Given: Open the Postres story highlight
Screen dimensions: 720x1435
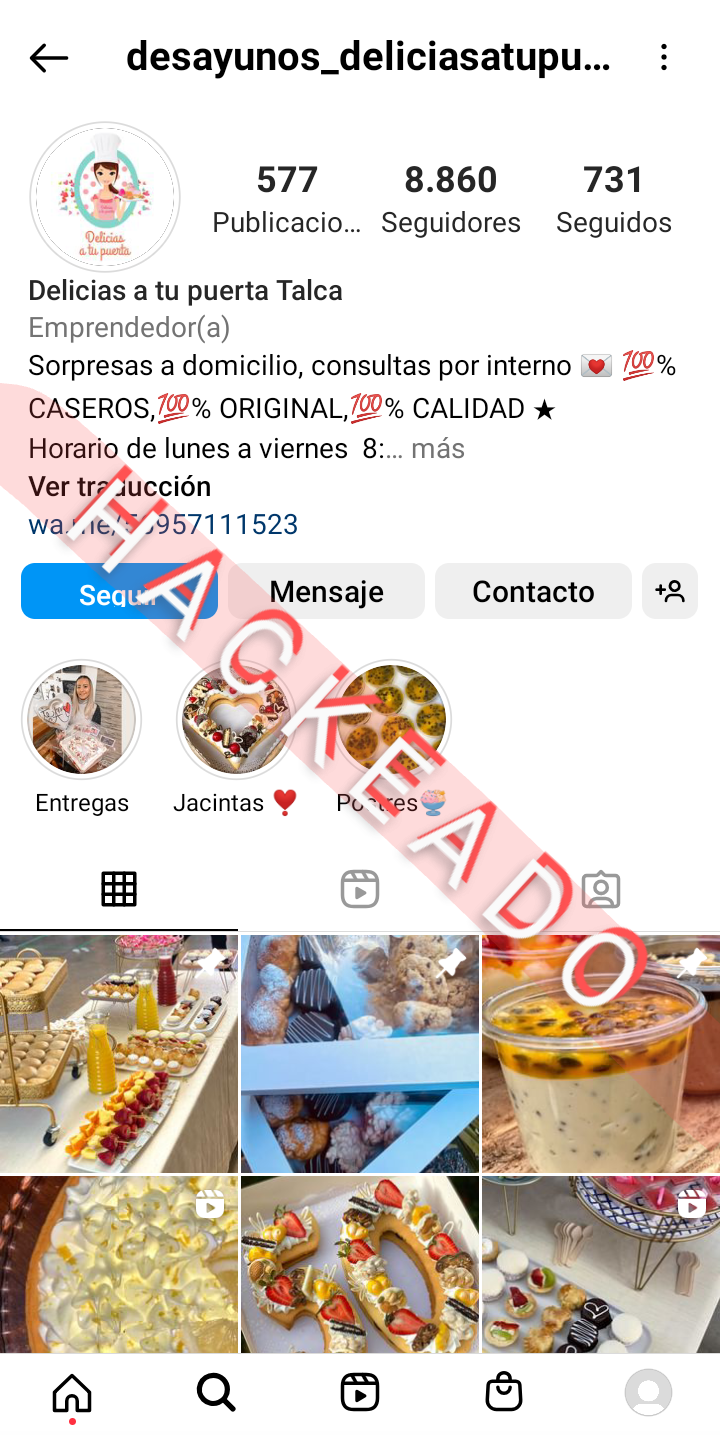Looking at the screenshot, I should click(x=391, y=720).
